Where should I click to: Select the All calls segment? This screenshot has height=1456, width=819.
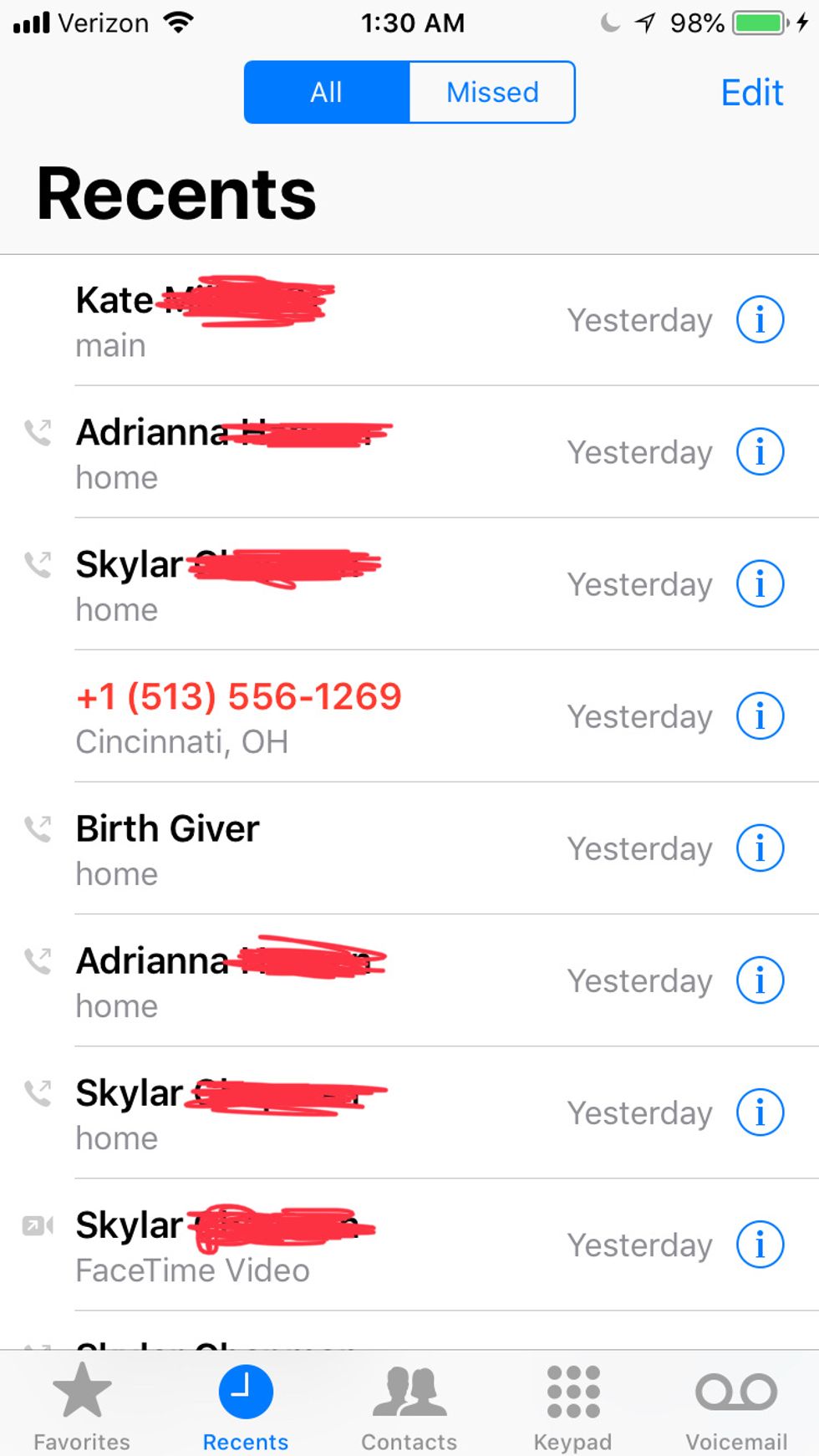[x=327, y=92]
